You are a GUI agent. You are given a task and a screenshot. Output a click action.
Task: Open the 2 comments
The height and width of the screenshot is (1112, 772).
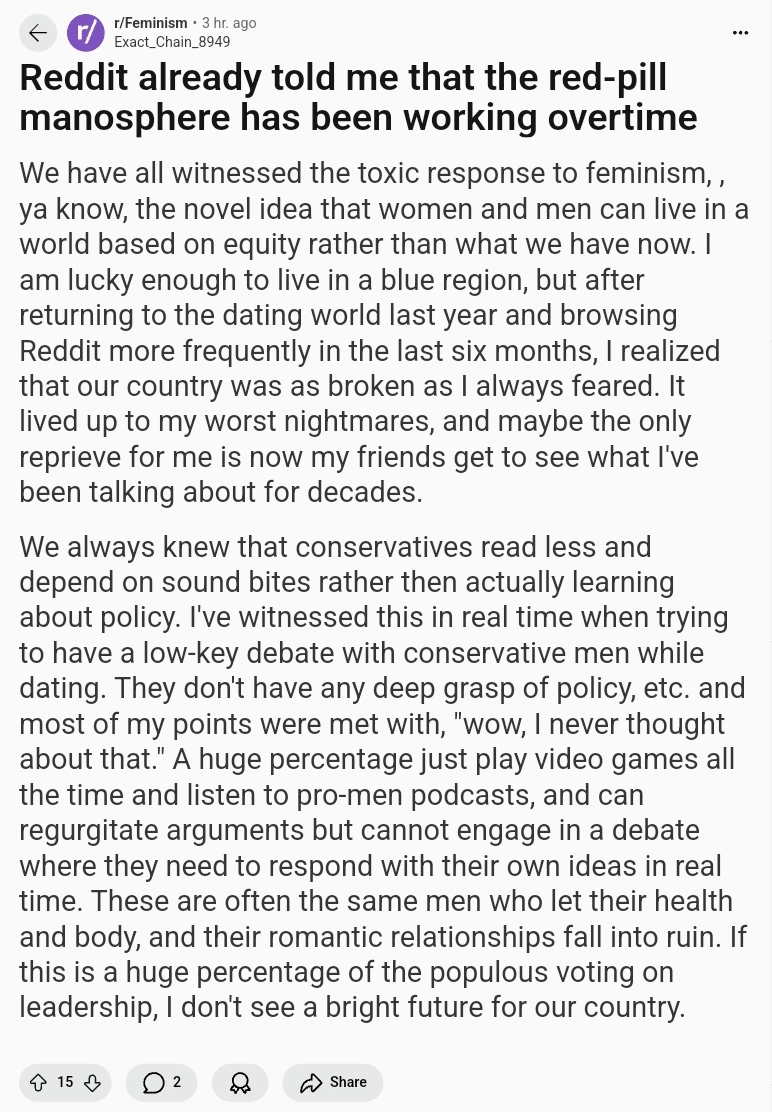[x=162, y=1082]
